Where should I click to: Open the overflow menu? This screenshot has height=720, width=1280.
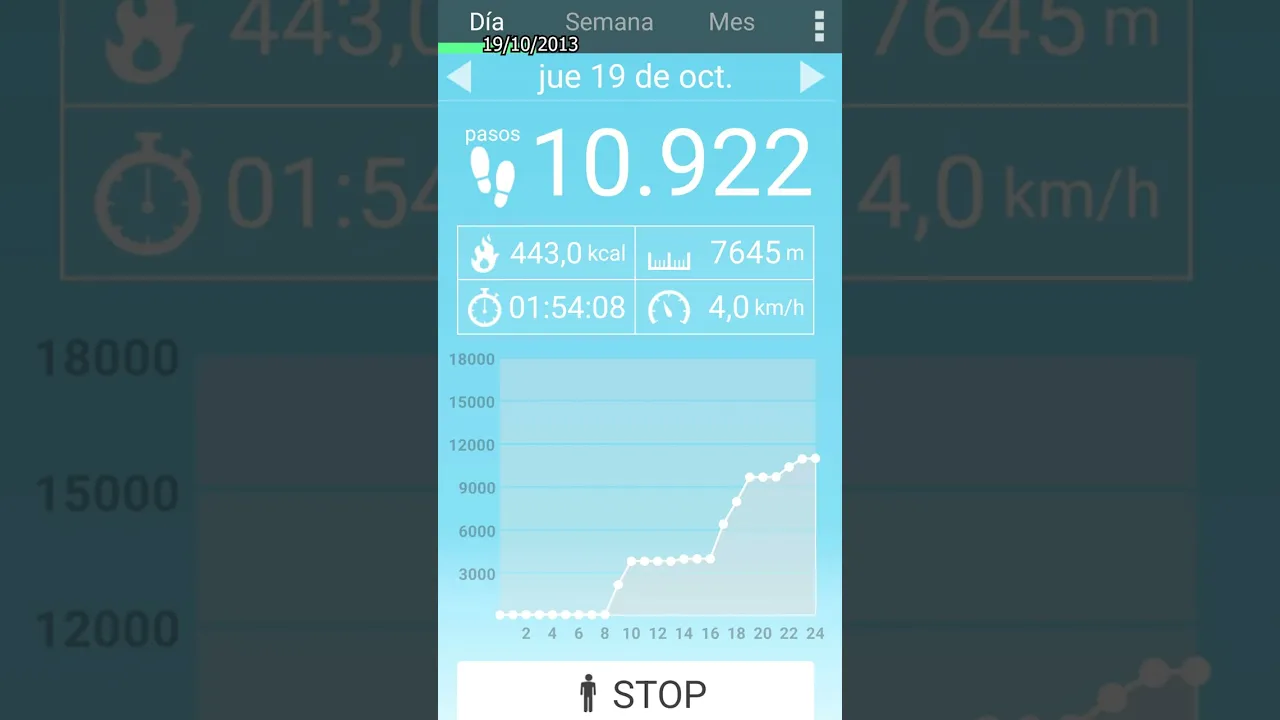coord(819,26)
